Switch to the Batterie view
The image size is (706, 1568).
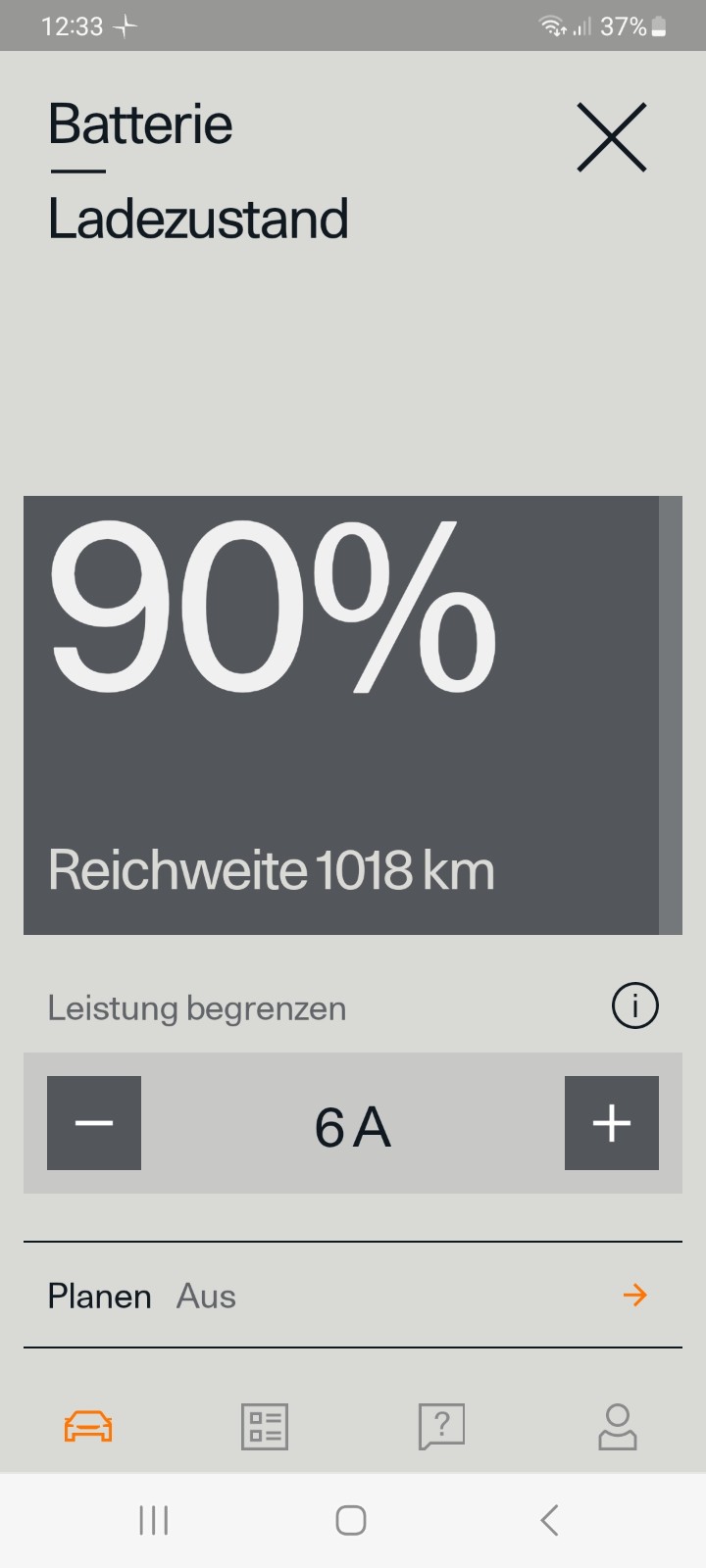pyautogui.click(x=140, y=122)
